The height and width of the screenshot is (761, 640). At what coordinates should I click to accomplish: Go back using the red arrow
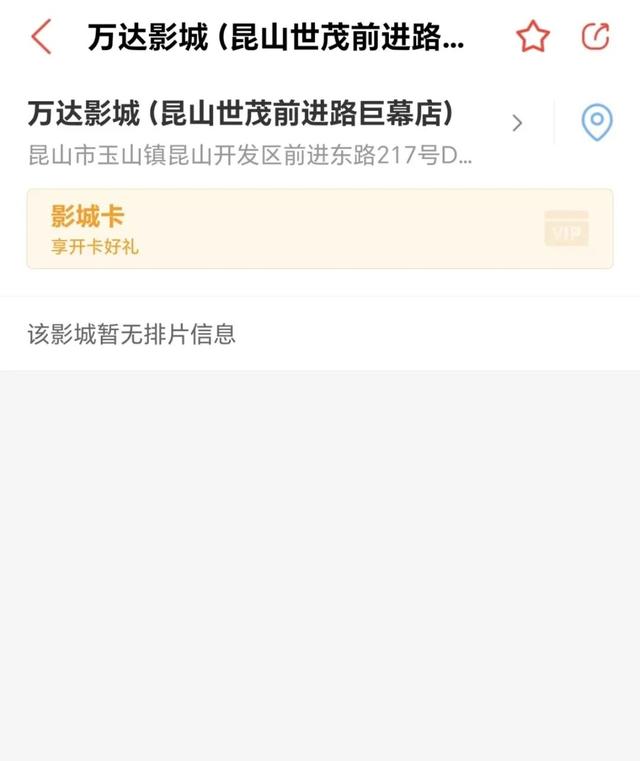click(x=41, y=37)
